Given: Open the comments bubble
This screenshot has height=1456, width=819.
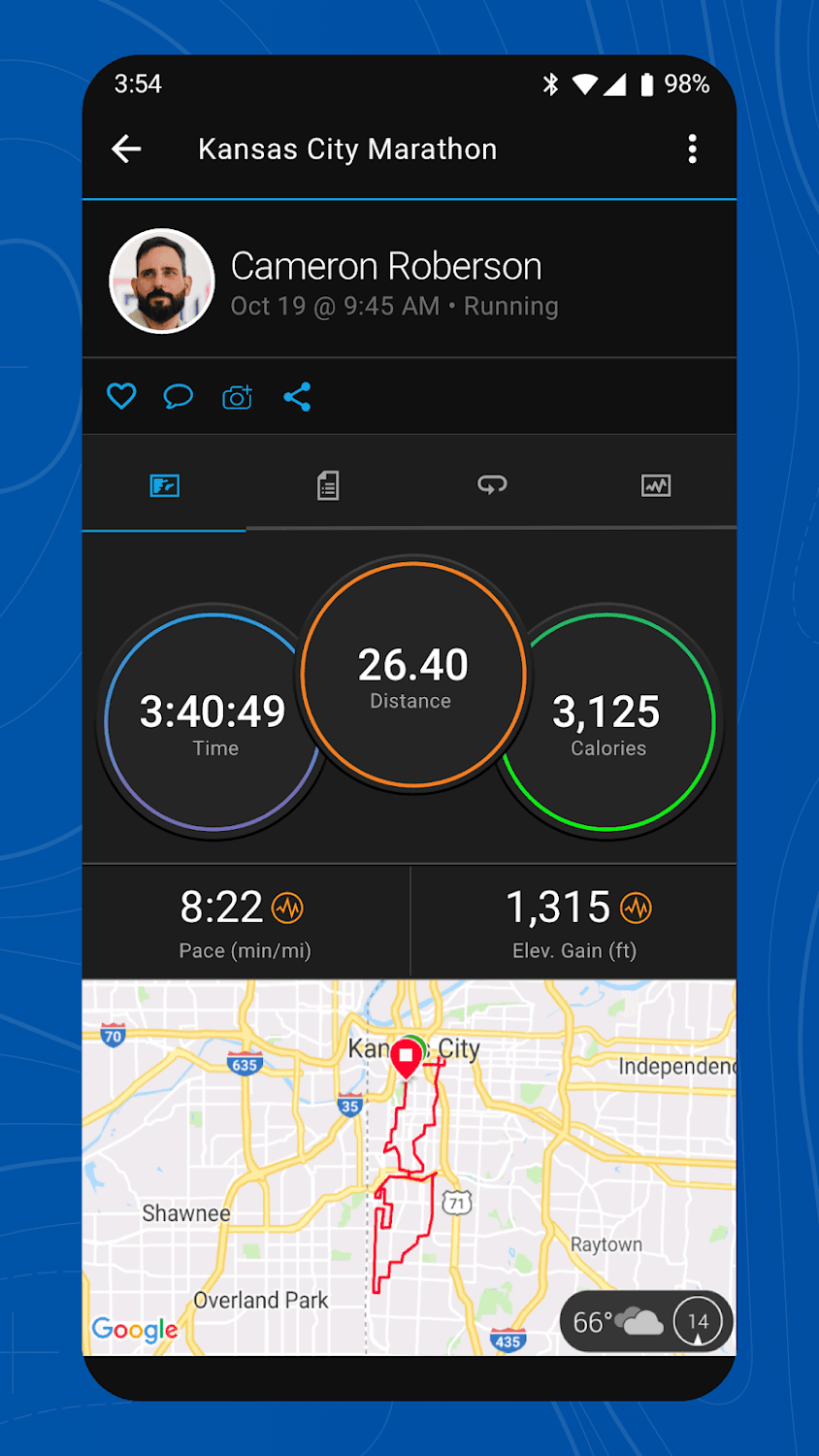Looking at the screenshot, I should click(x=179, y=396).
